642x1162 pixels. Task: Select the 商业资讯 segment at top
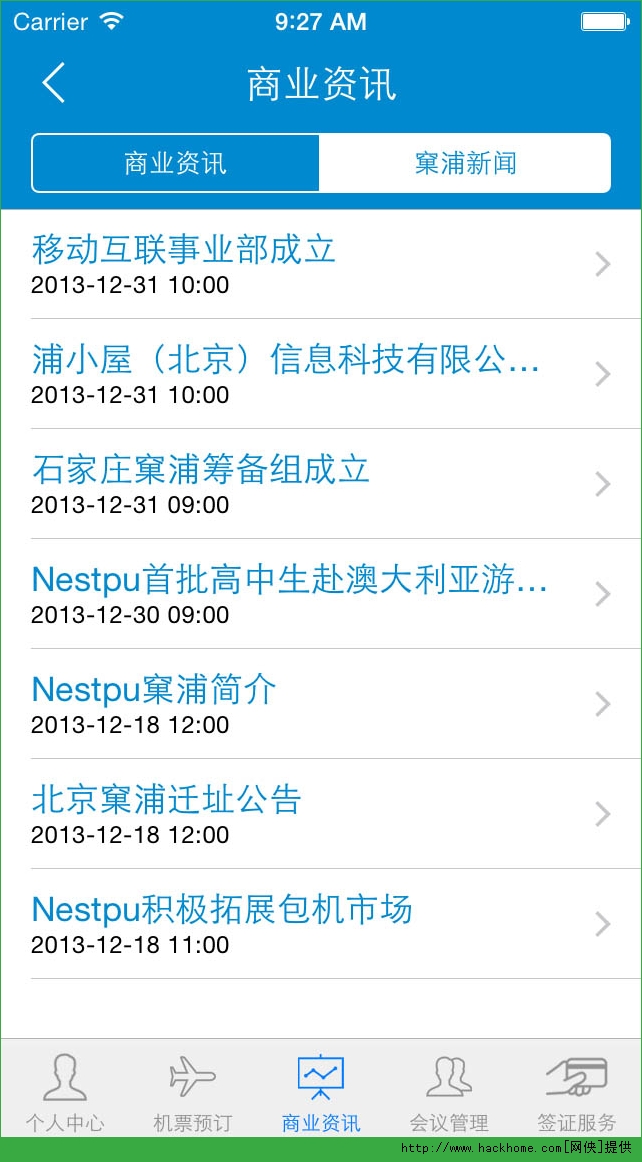coord(176,163)
